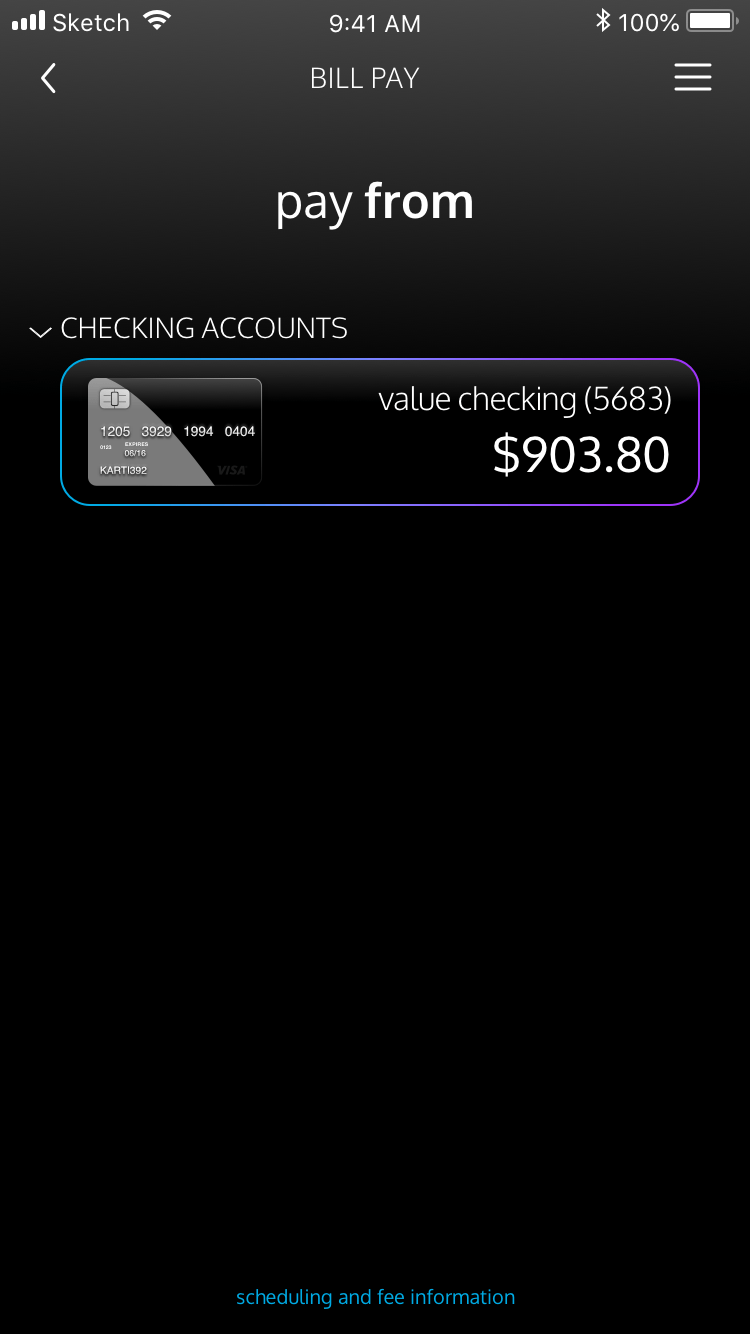The width and height of the screenshot is (750, 1334).
Task: Go back from Bill Pay
Action: point(48,78)
